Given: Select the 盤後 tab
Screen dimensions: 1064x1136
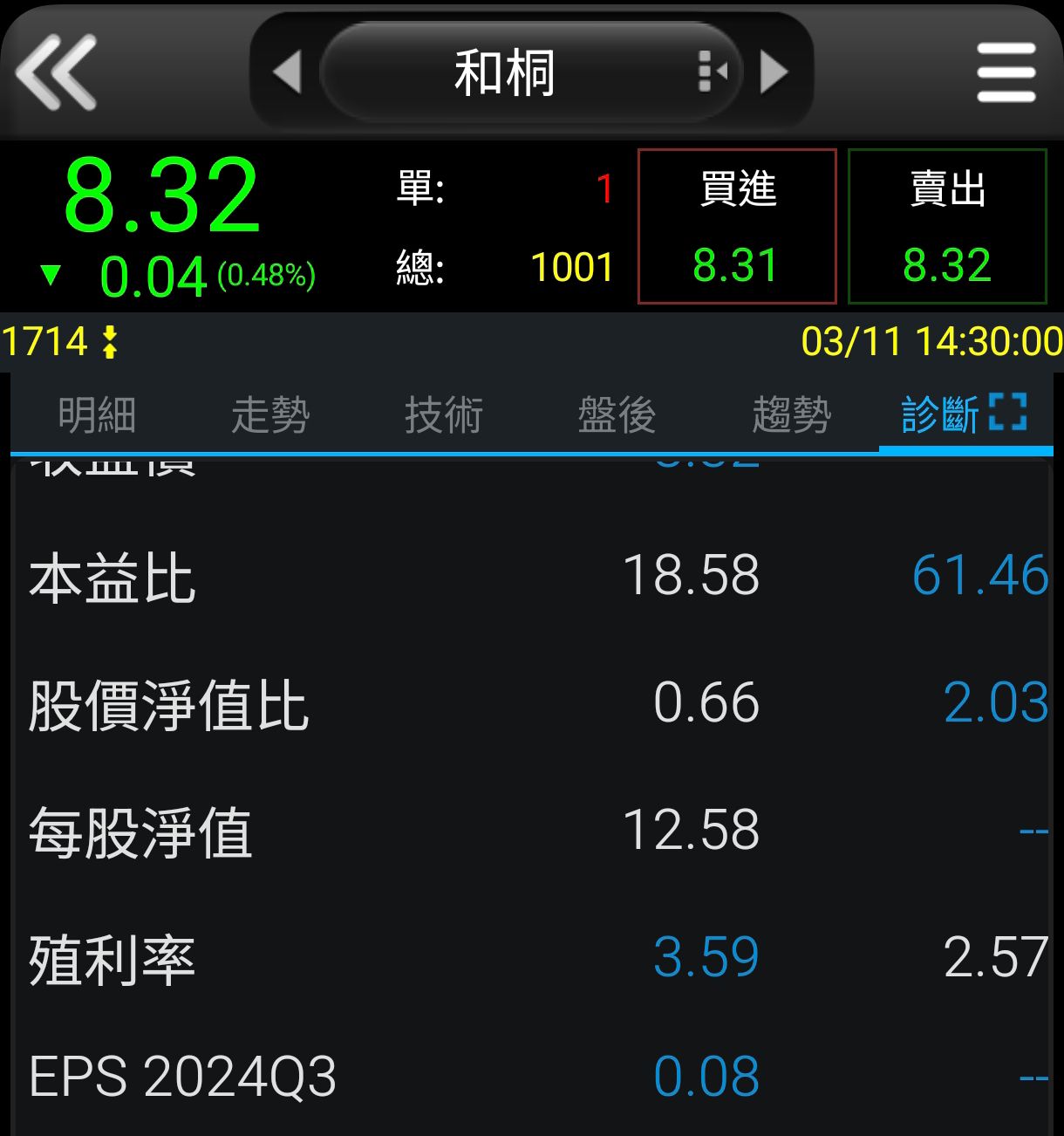Looking at the screenshot, I should click(x=617, y=414).
